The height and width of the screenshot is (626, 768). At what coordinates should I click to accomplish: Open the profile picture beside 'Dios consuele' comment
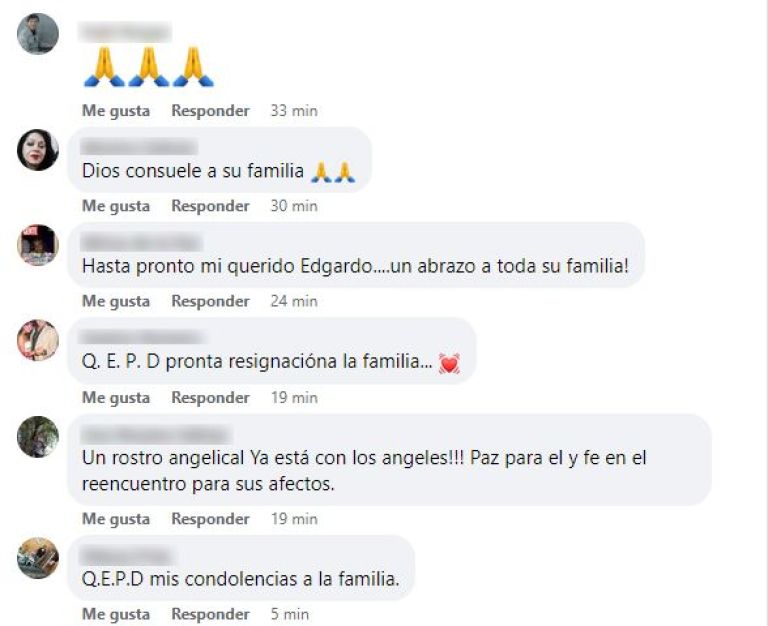(x=38, y=150)
